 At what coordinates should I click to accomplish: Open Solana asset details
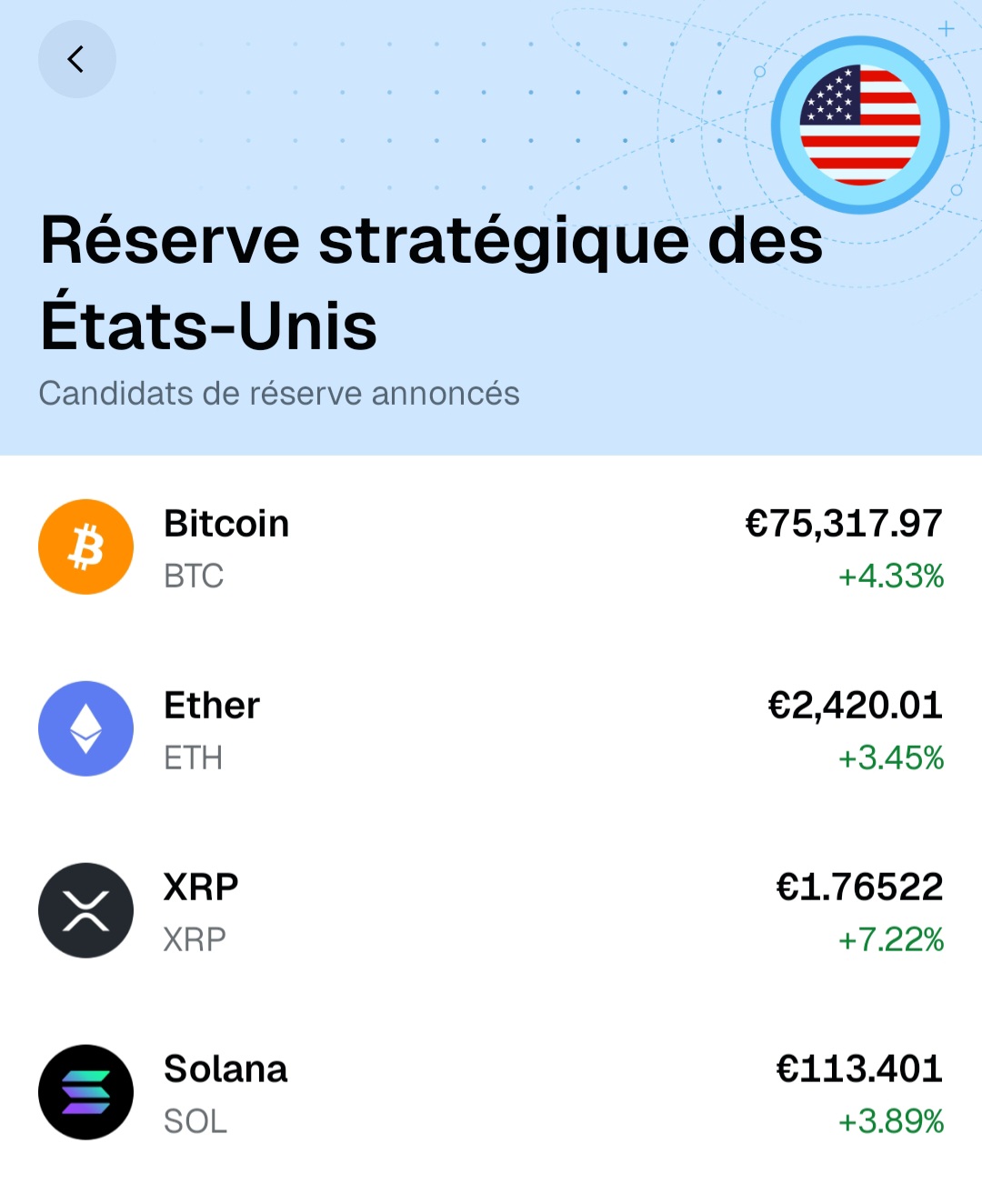click(491, 1092)
